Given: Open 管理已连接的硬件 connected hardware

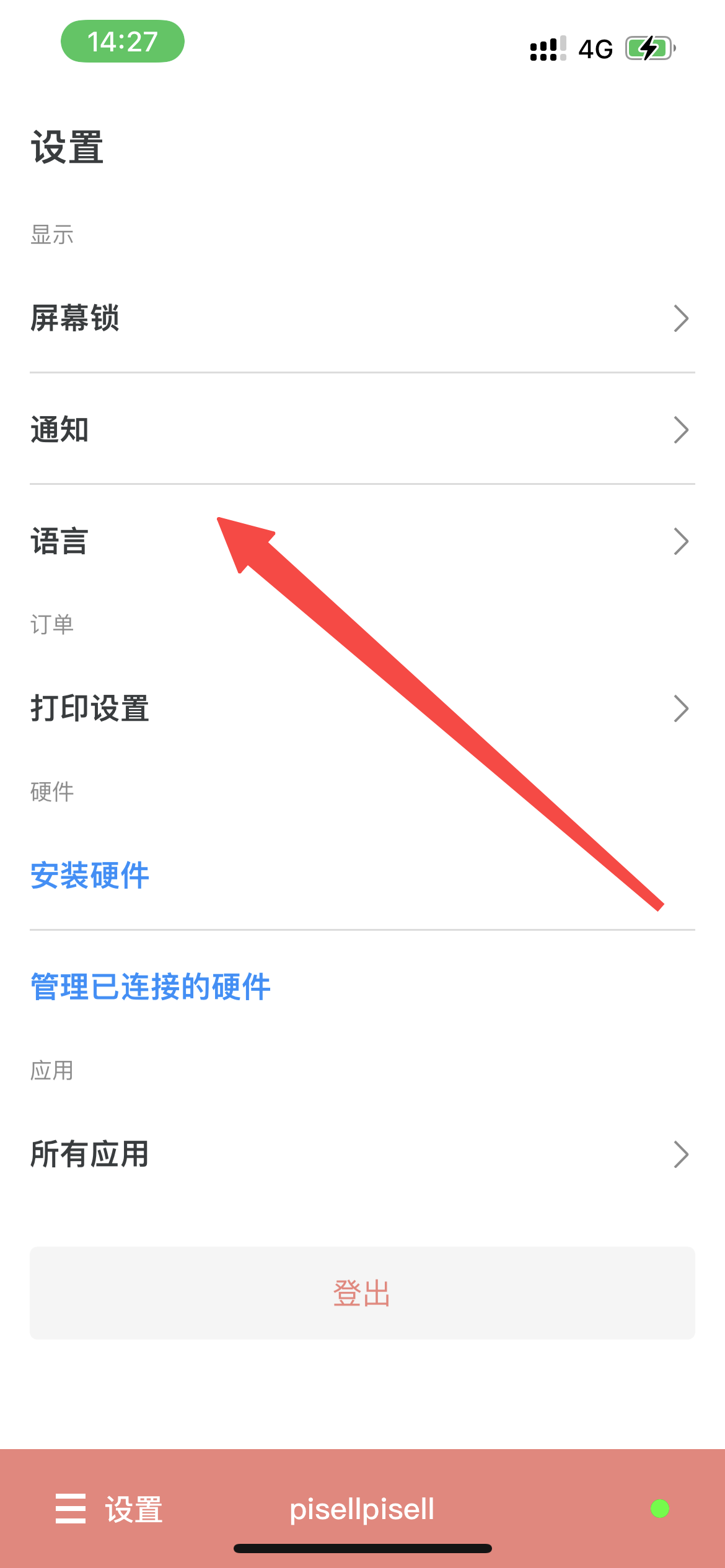Looking at the screenshot, I should click(151, 987).
